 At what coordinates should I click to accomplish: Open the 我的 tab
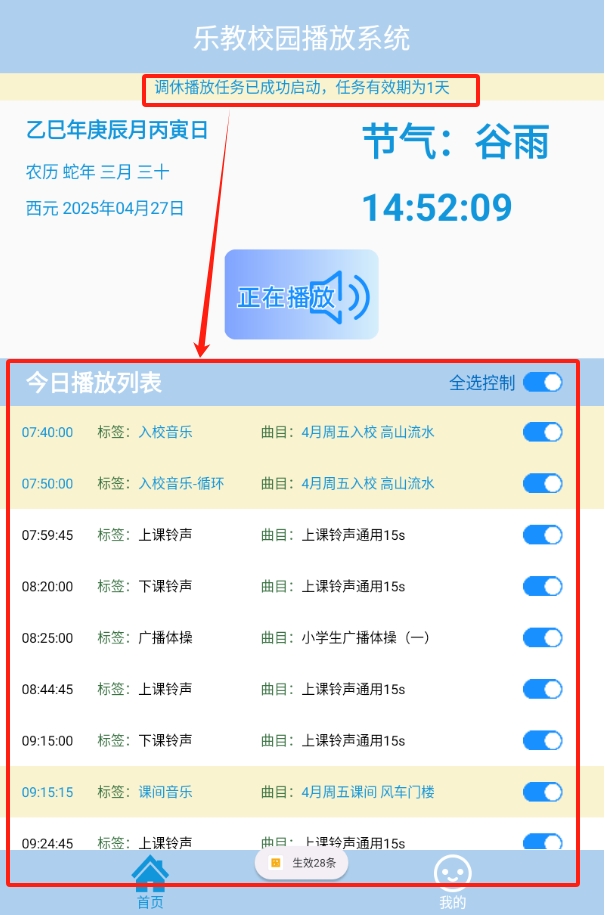(x=452, y=881)
